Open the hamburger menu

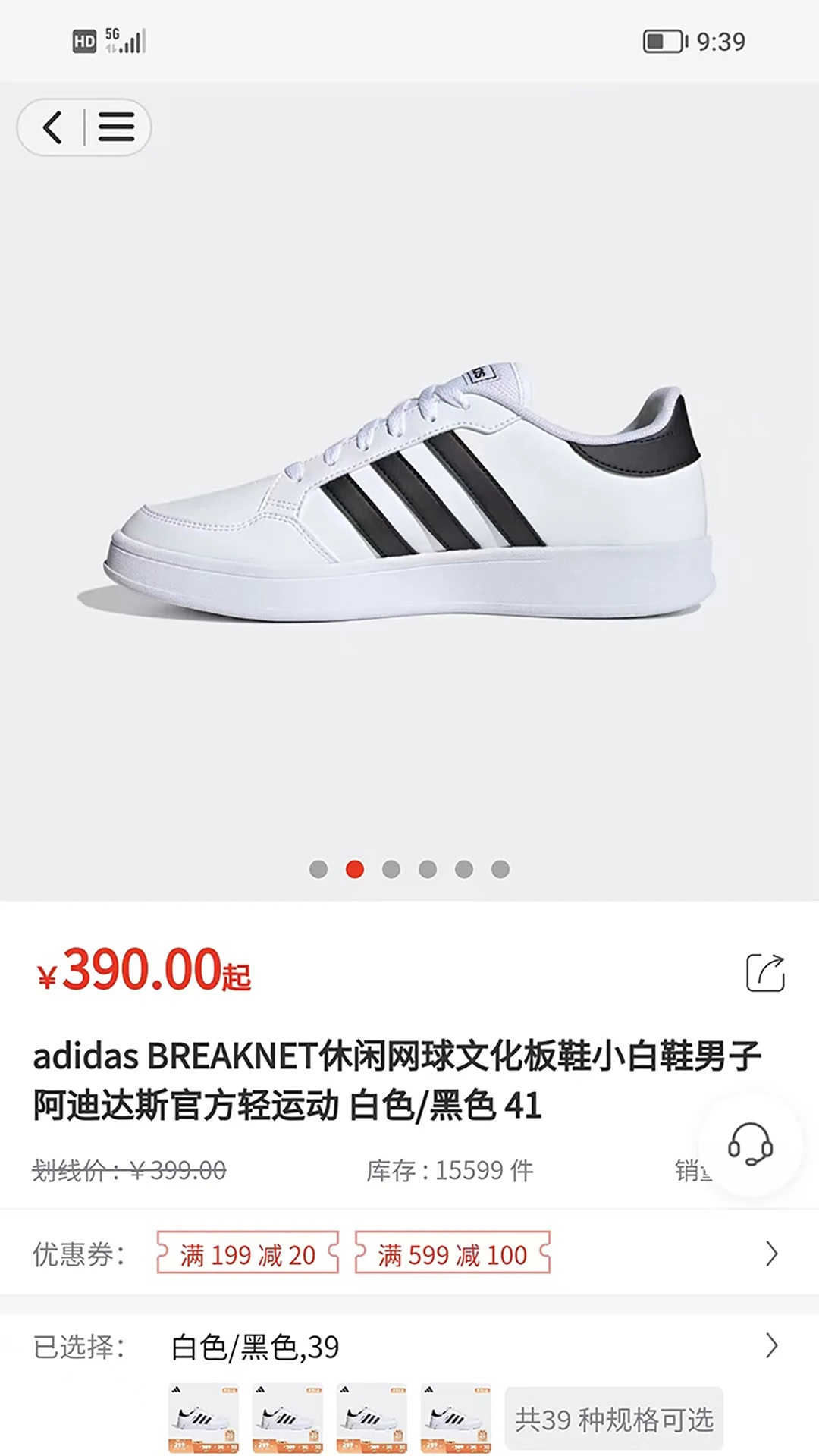tap(116, 127)
